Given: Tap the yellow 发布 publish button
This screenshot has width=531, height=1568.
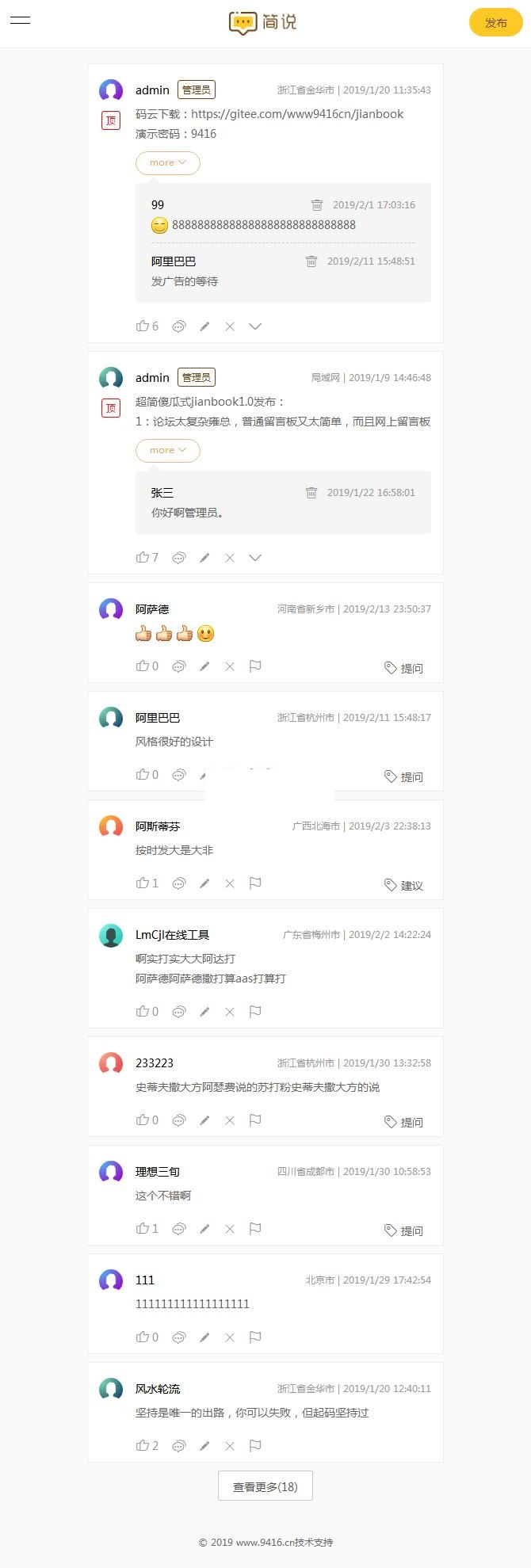Looking at the screenshot, I should pos(495,23).
